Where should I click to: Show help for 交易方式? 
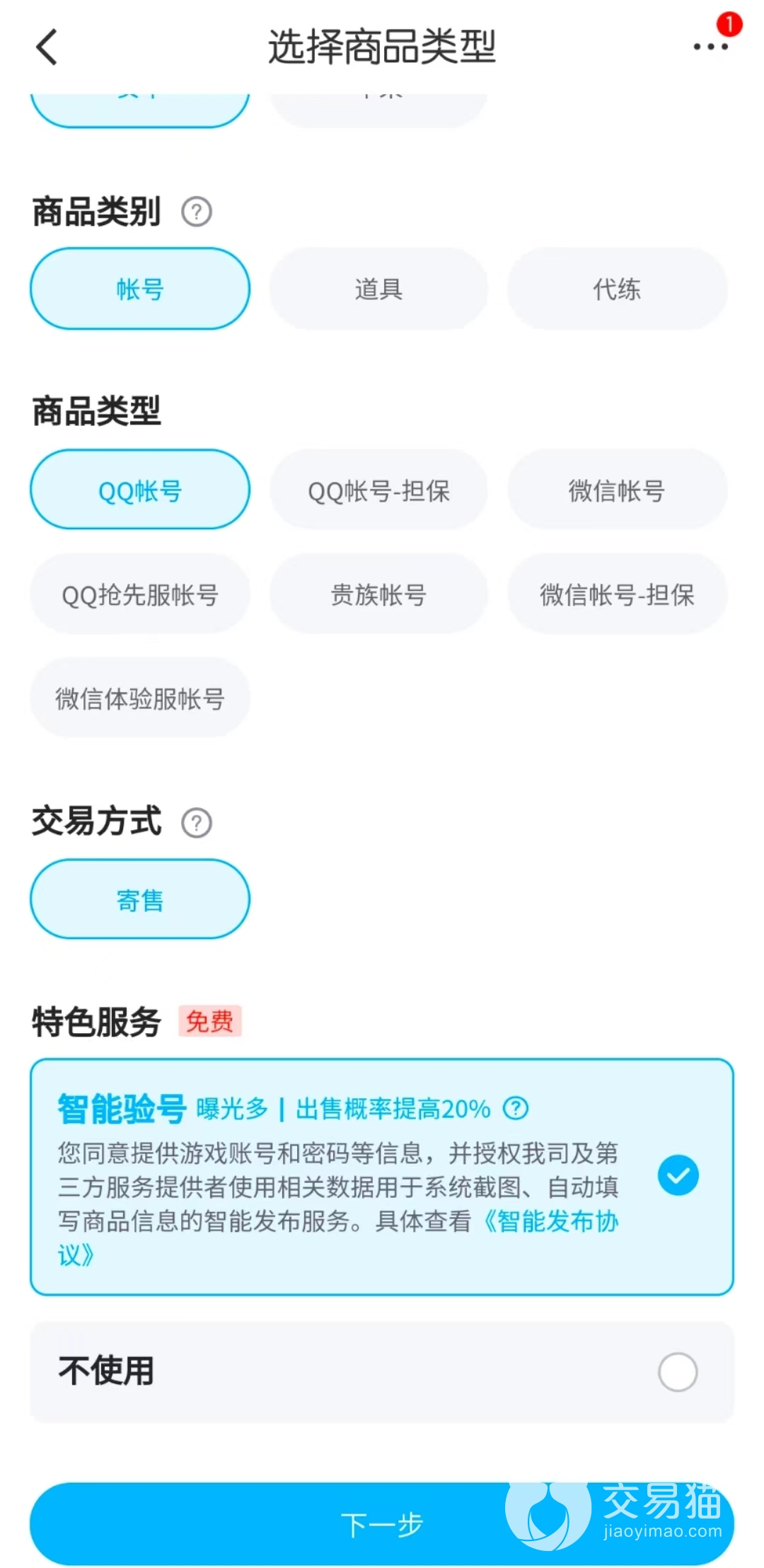coord(197,823)
